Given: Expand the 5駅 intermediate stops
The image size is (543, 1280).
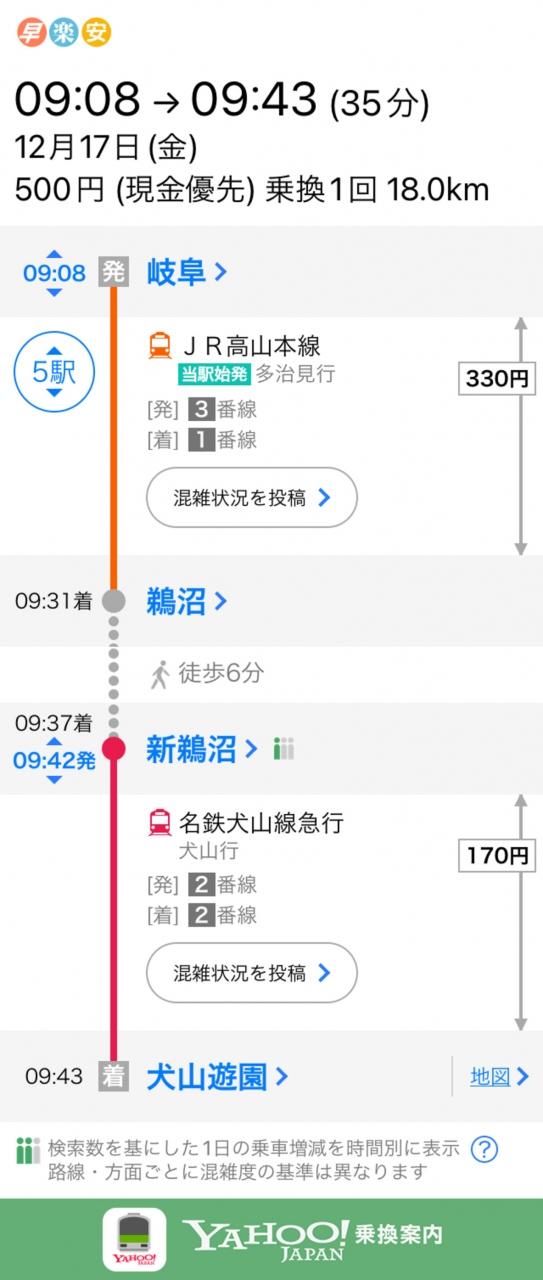Looking at the screenshot, I should (x=54, y=373).
